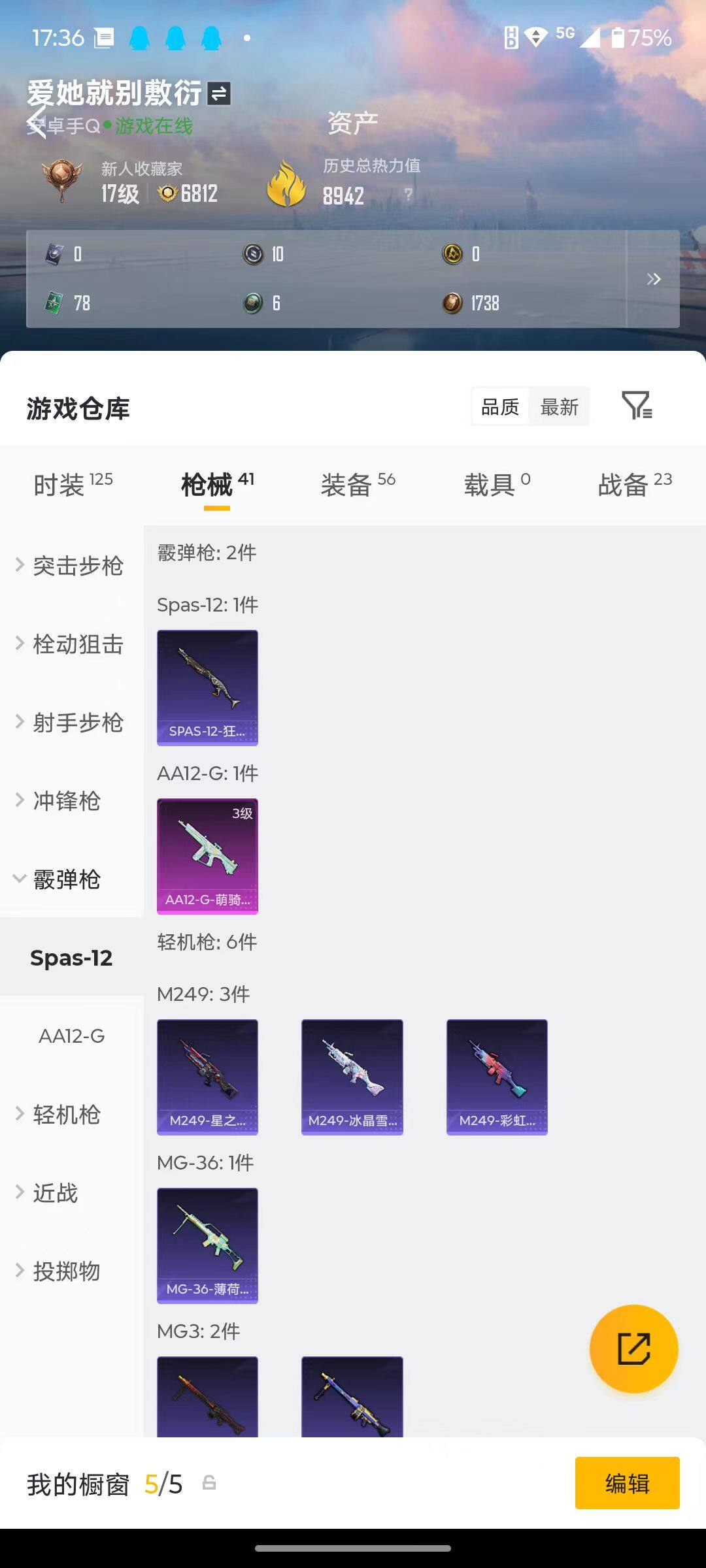The width and height of the screenshot is (706, 1568).
Task: Tap the double-arrow to expand asset list
Action: pyautogui.click(x=653, y=279)
